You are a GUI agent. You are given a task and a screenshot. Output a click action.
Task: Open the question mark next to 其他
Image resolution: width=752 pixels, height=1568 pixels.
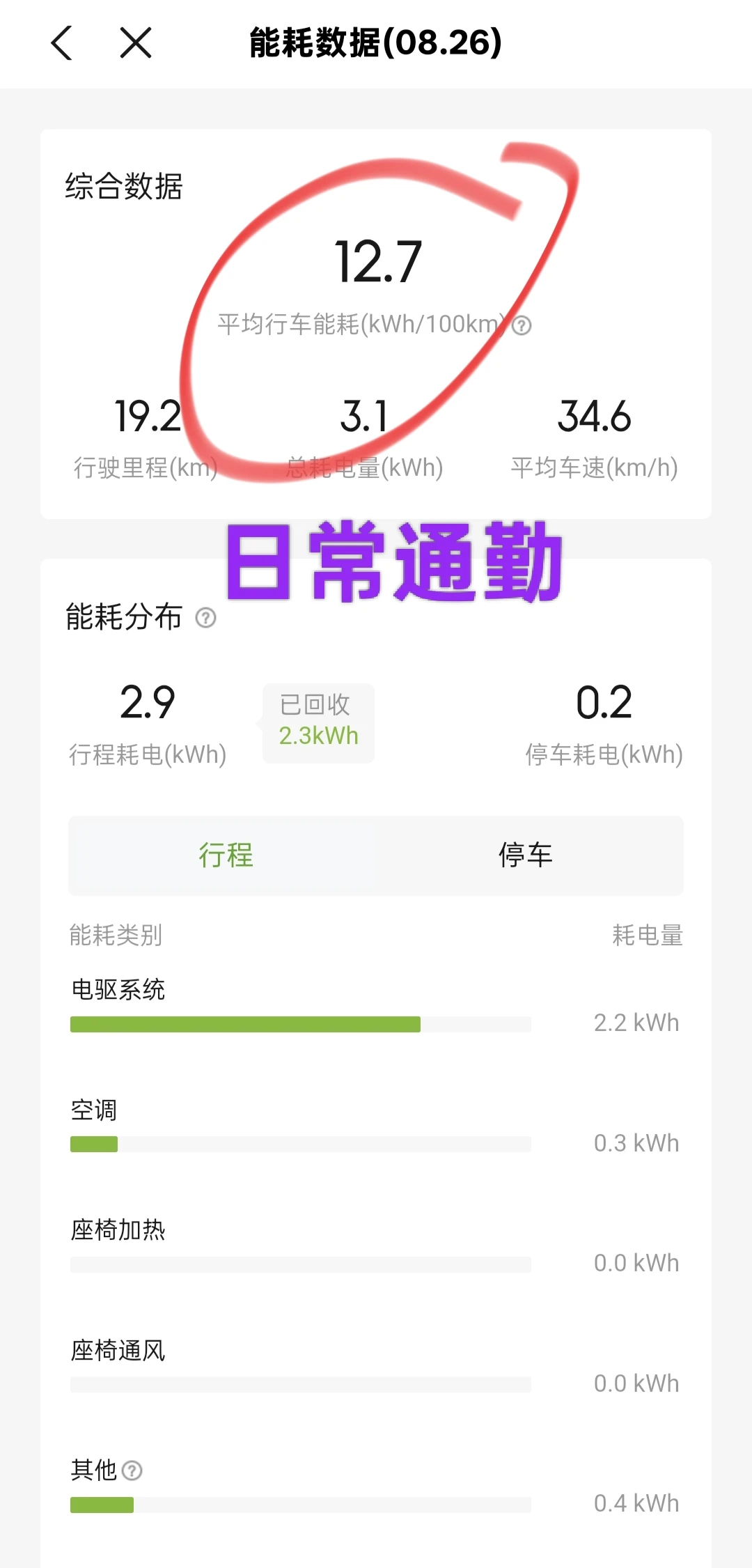pos(132,1470)
